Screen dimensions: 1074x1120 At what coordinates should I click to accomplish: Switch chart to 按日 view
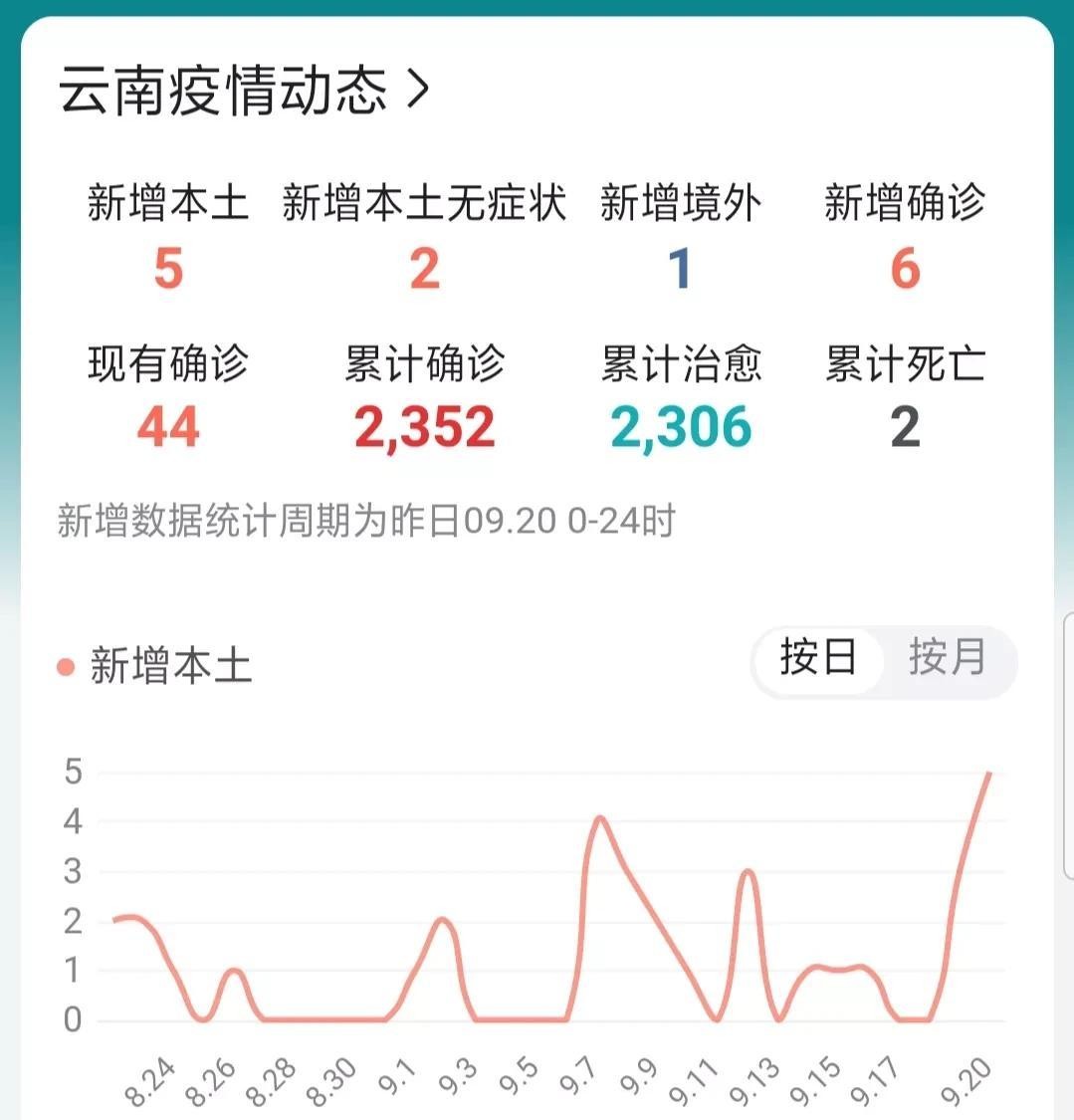click(818, 658)
